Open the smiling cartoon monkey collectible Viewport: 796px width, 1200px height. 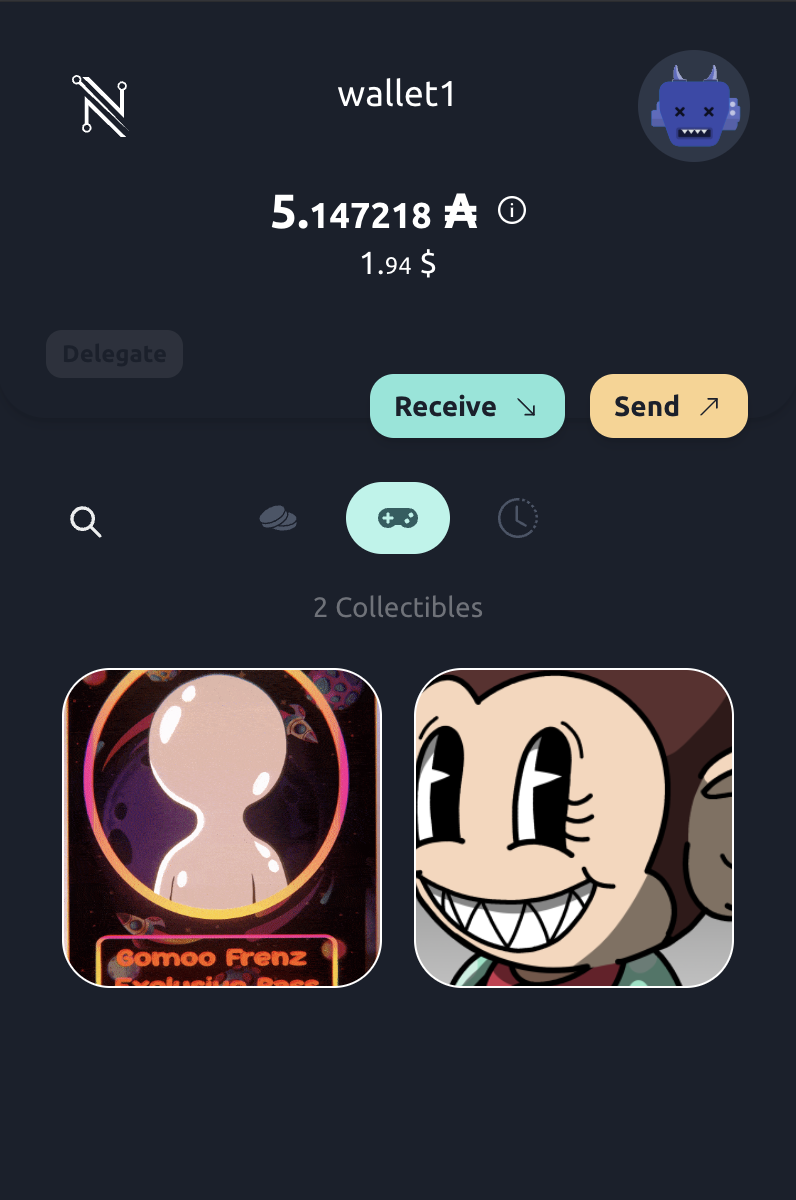coord(574,827)
